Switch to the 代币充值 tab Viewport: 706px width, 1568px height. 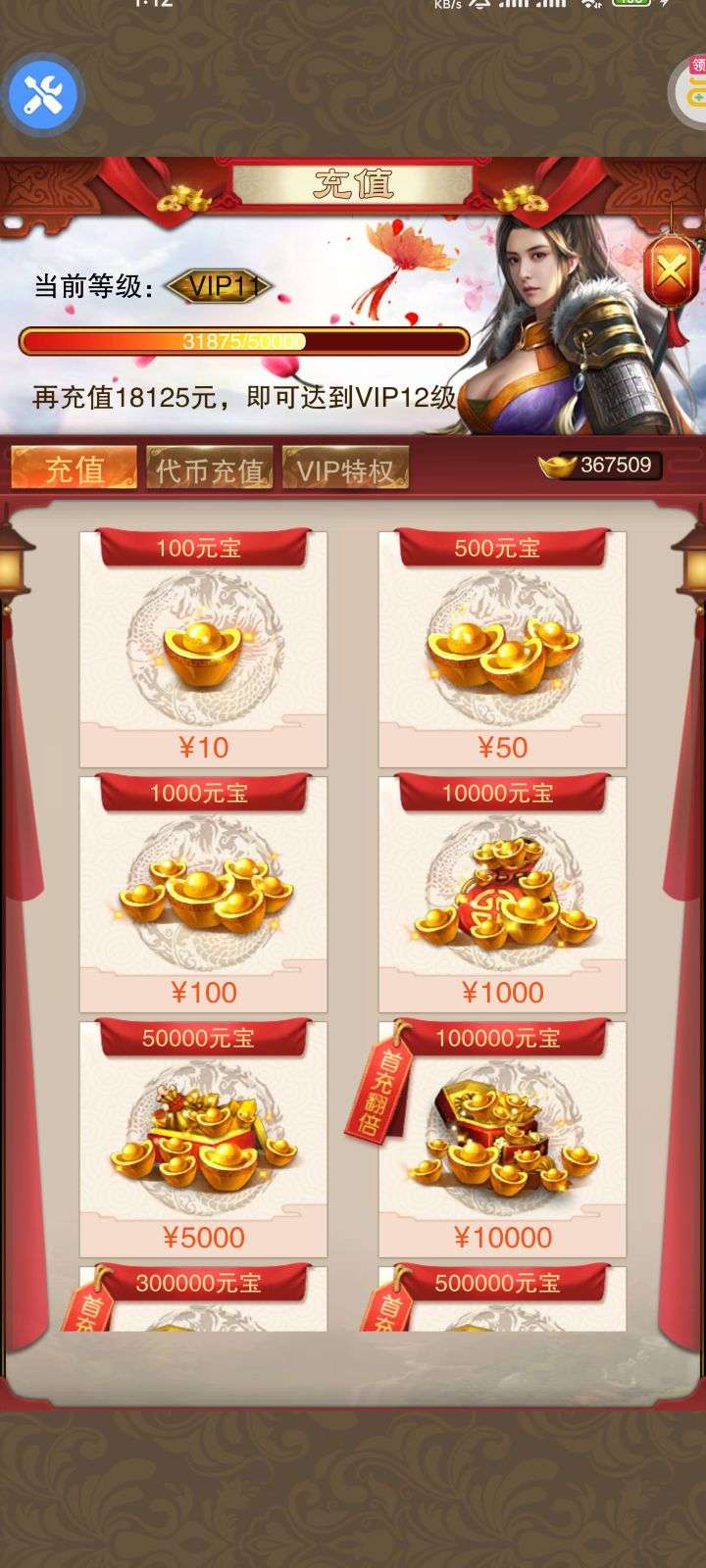210,469
